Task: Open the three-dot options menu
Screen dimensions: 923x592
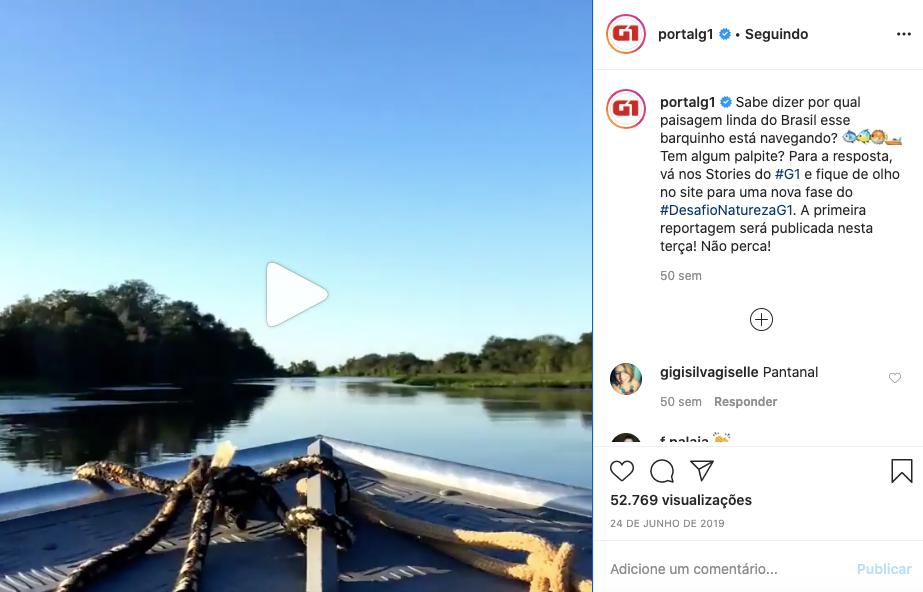Action: pyautogui.click(x=903, y=34)
